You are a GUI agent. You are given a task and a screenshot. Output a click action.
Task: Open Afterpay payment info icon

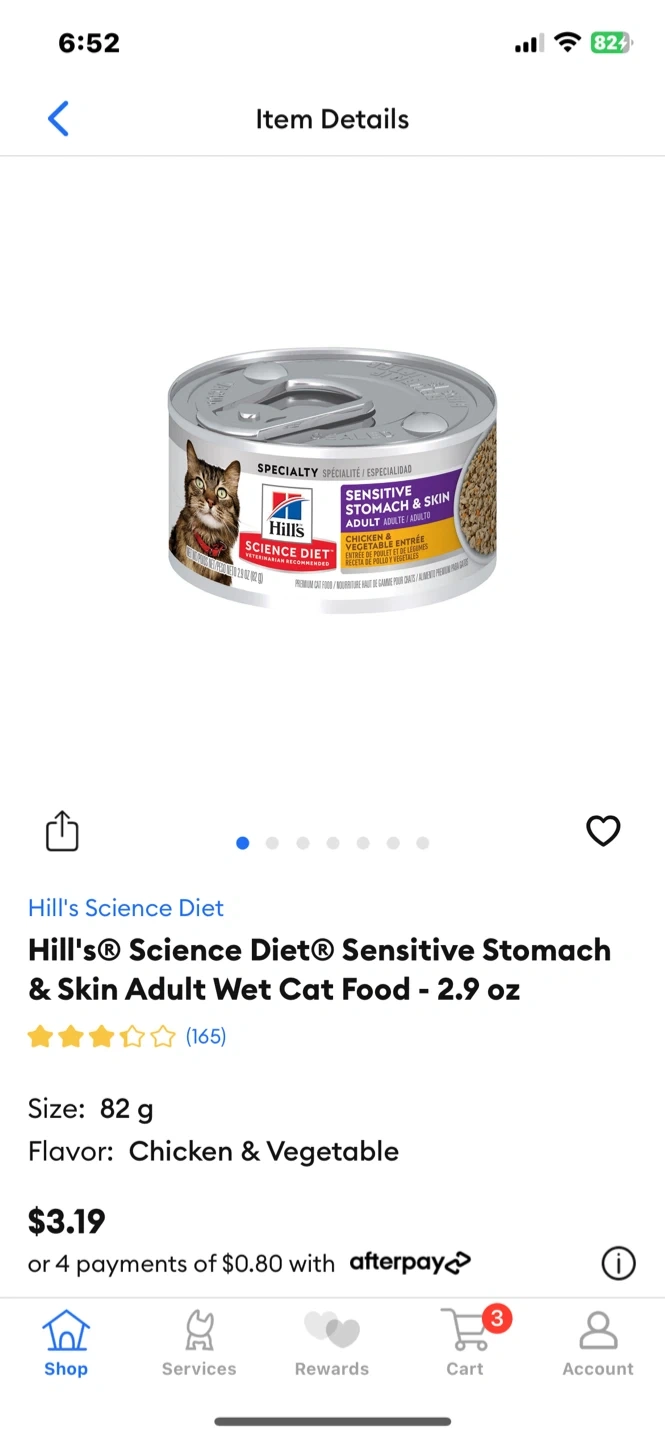(618, 1264)
